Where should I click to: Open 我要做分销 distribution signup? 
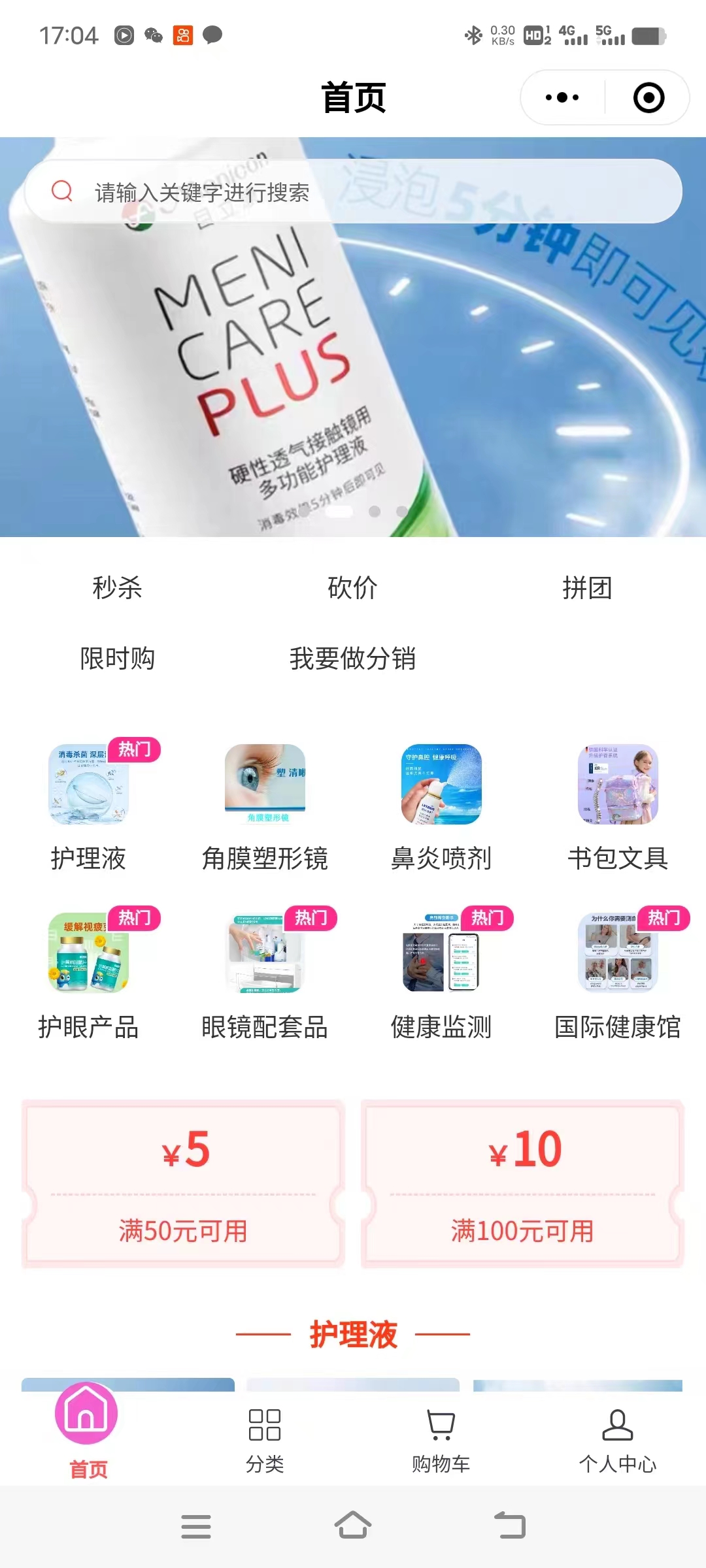[x=352, y=658]
